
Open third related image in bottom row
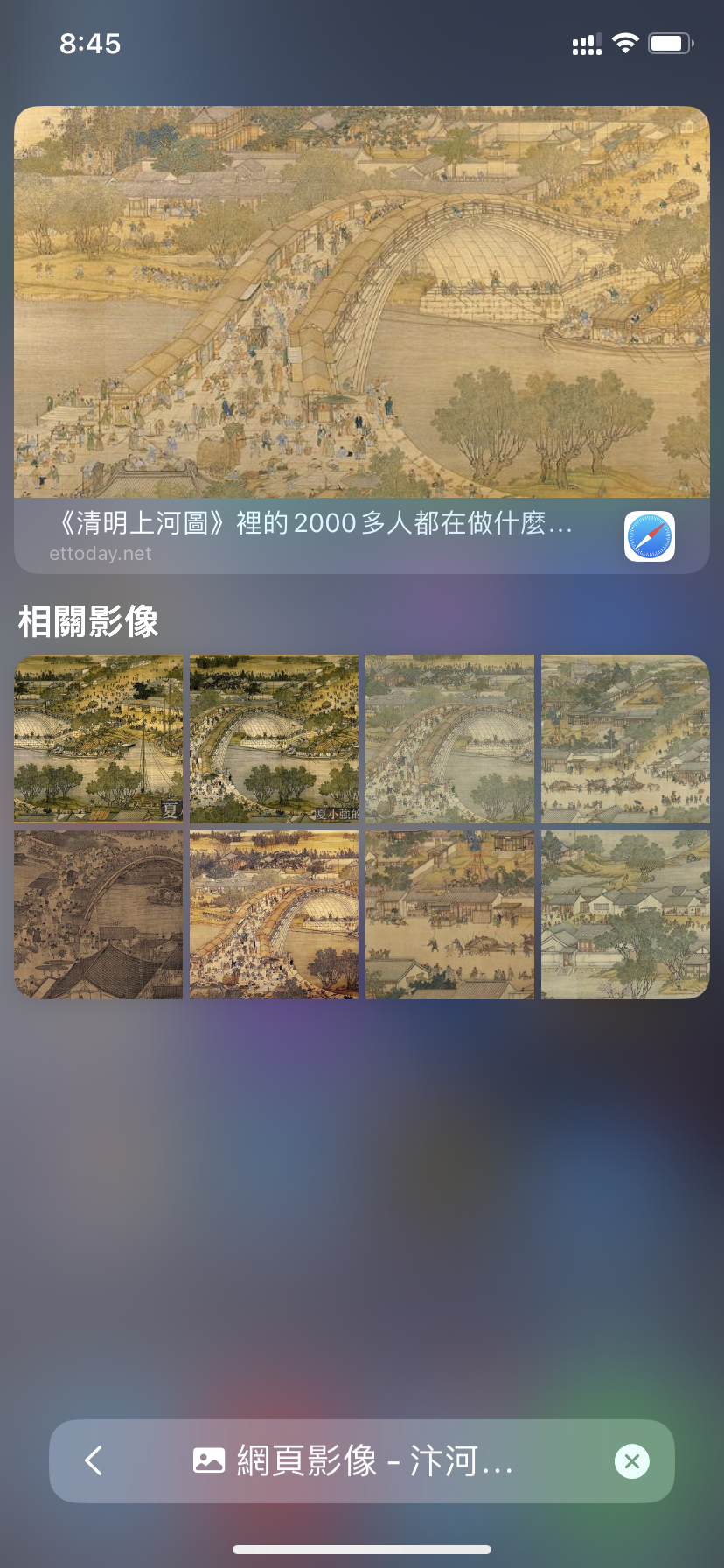449,914
